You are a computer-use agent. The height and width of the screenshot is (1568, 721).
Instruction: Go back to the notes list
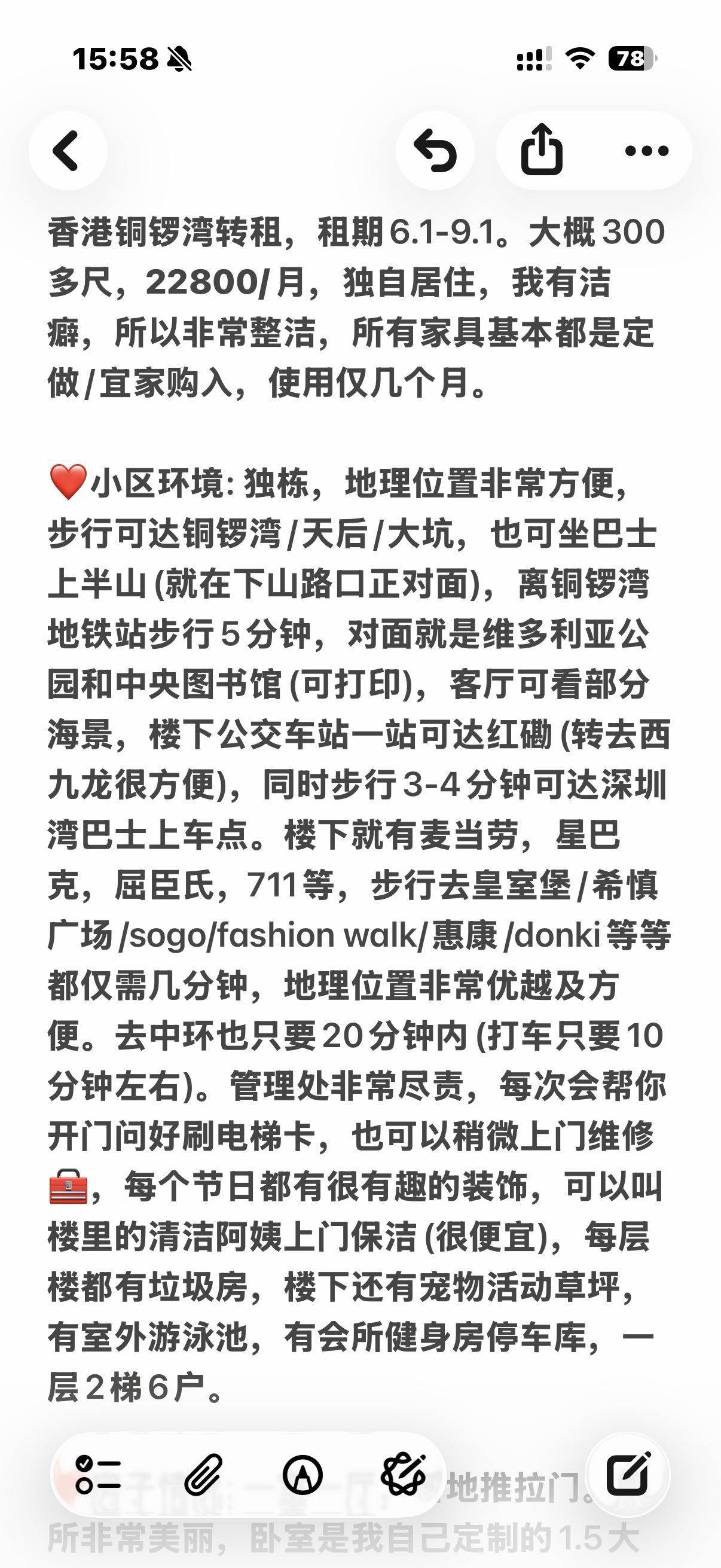(67, 150)
